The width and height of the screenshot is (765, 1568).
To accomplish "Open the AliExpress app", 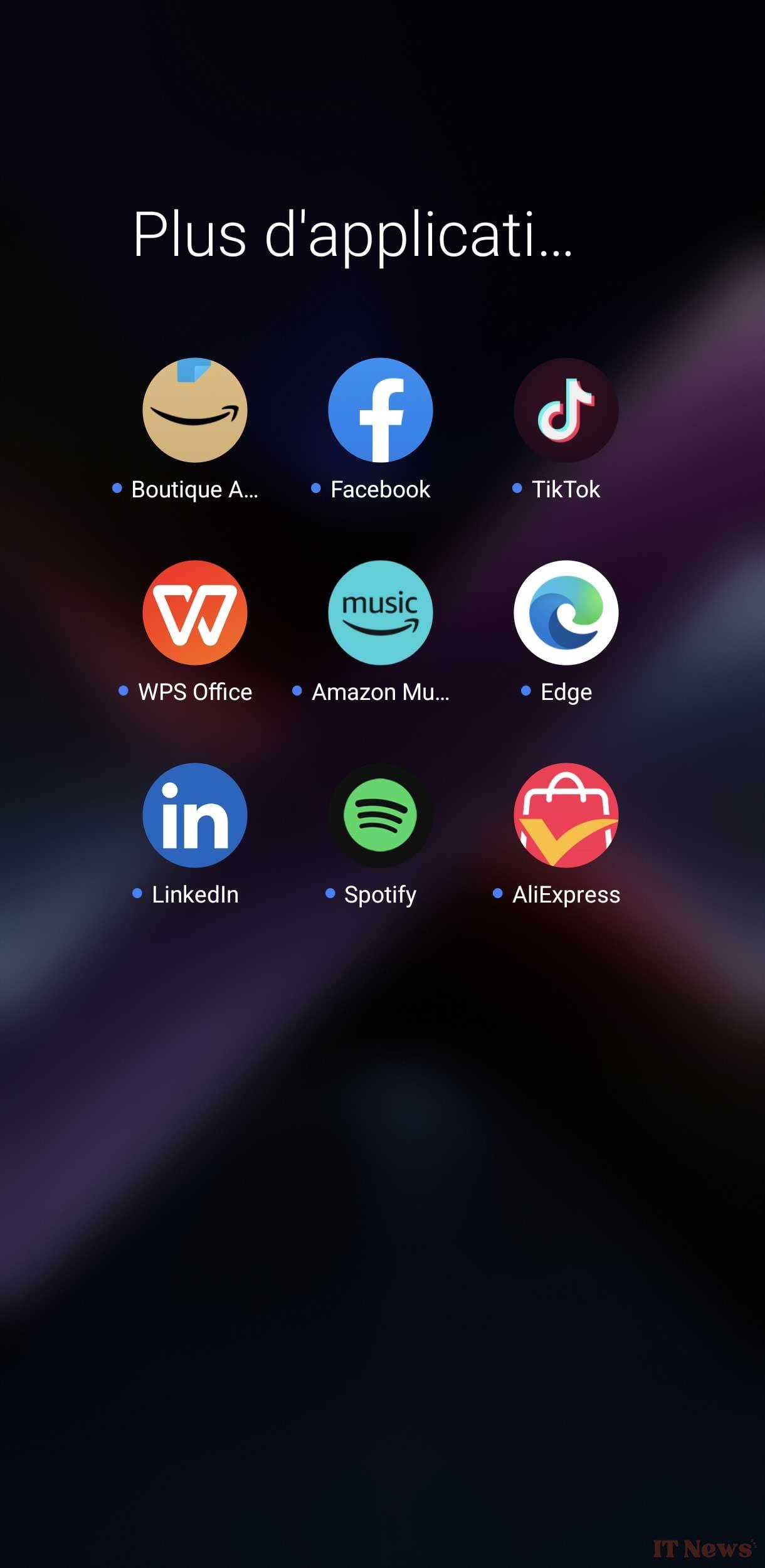I will [x=566, y=815].
